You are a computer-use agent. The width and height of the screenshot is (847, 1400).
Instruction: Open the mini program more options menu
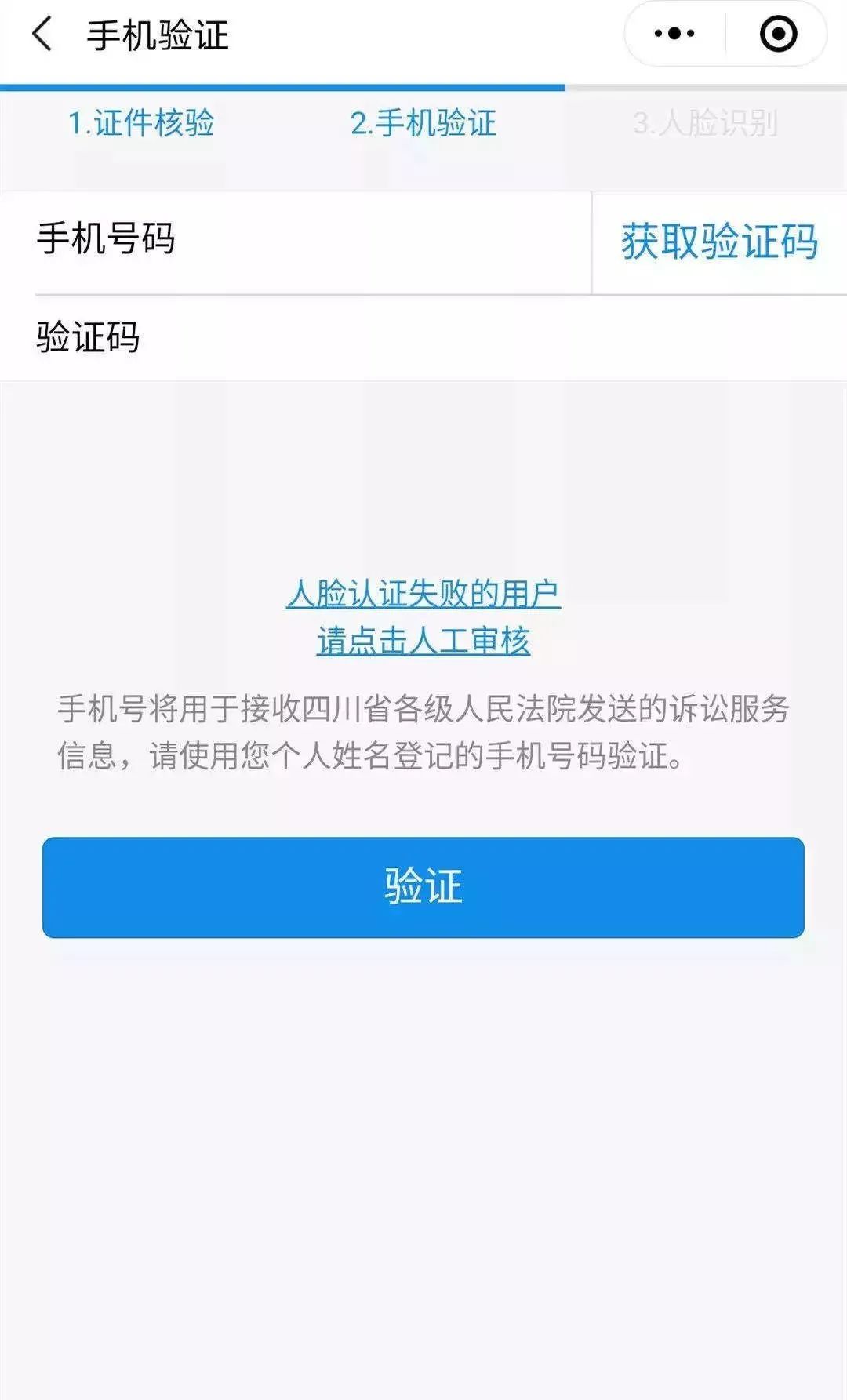[x=674, y=35]
